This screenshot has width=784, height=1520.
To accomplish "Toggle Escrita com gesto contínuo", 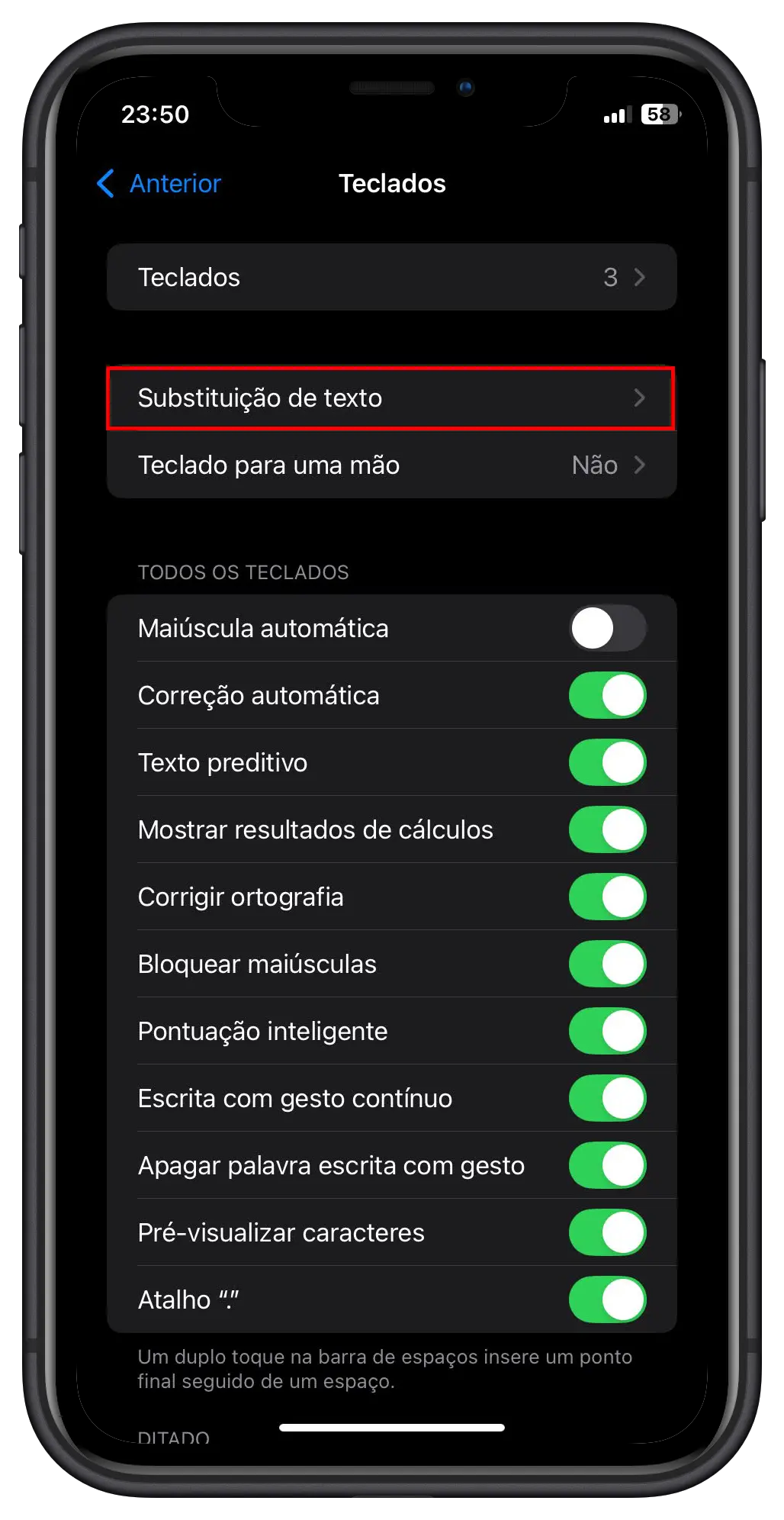I will point(607,1098).
